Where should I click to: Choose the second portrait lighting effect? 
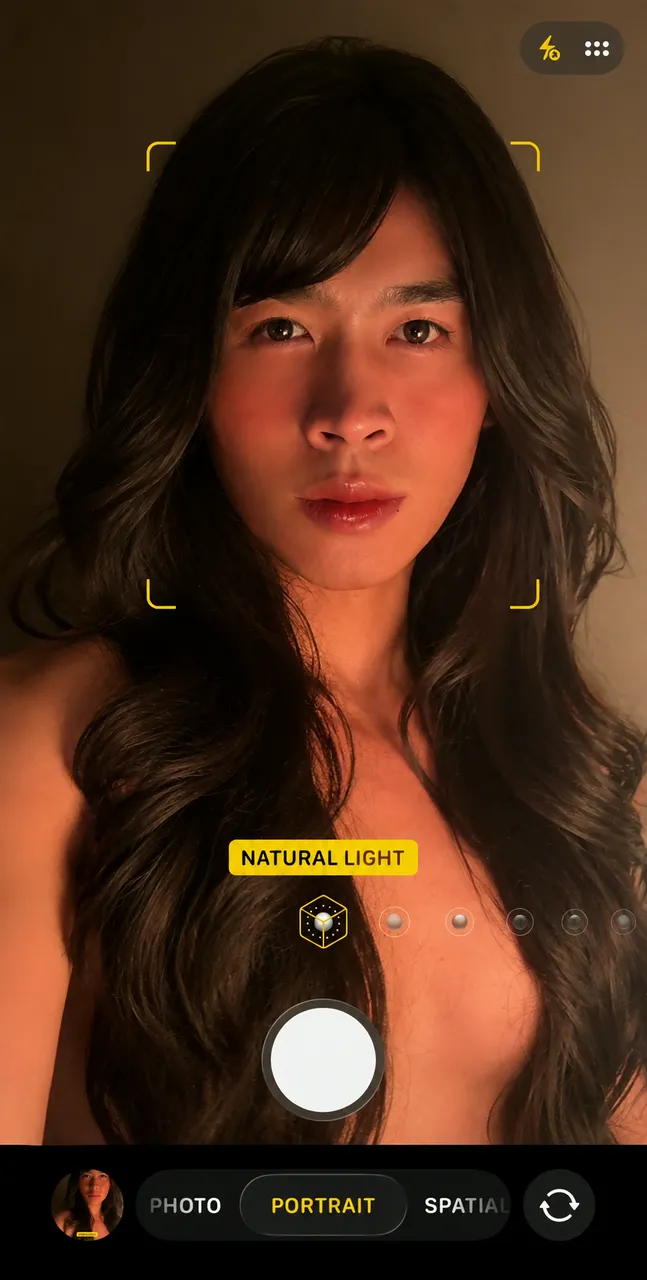click(395, 921)
